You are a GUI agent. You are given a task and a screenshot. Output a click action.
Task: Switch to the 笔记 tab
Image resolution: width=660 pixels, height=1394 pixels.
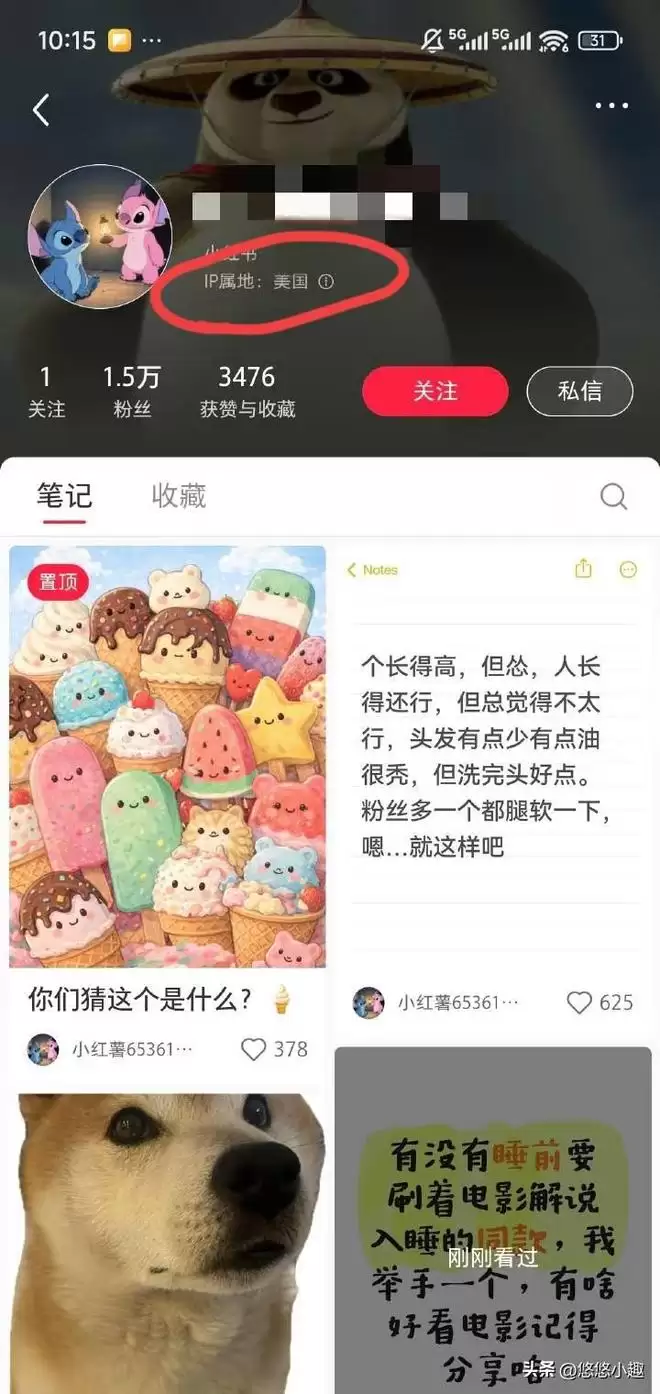click(x=65, y=496)
